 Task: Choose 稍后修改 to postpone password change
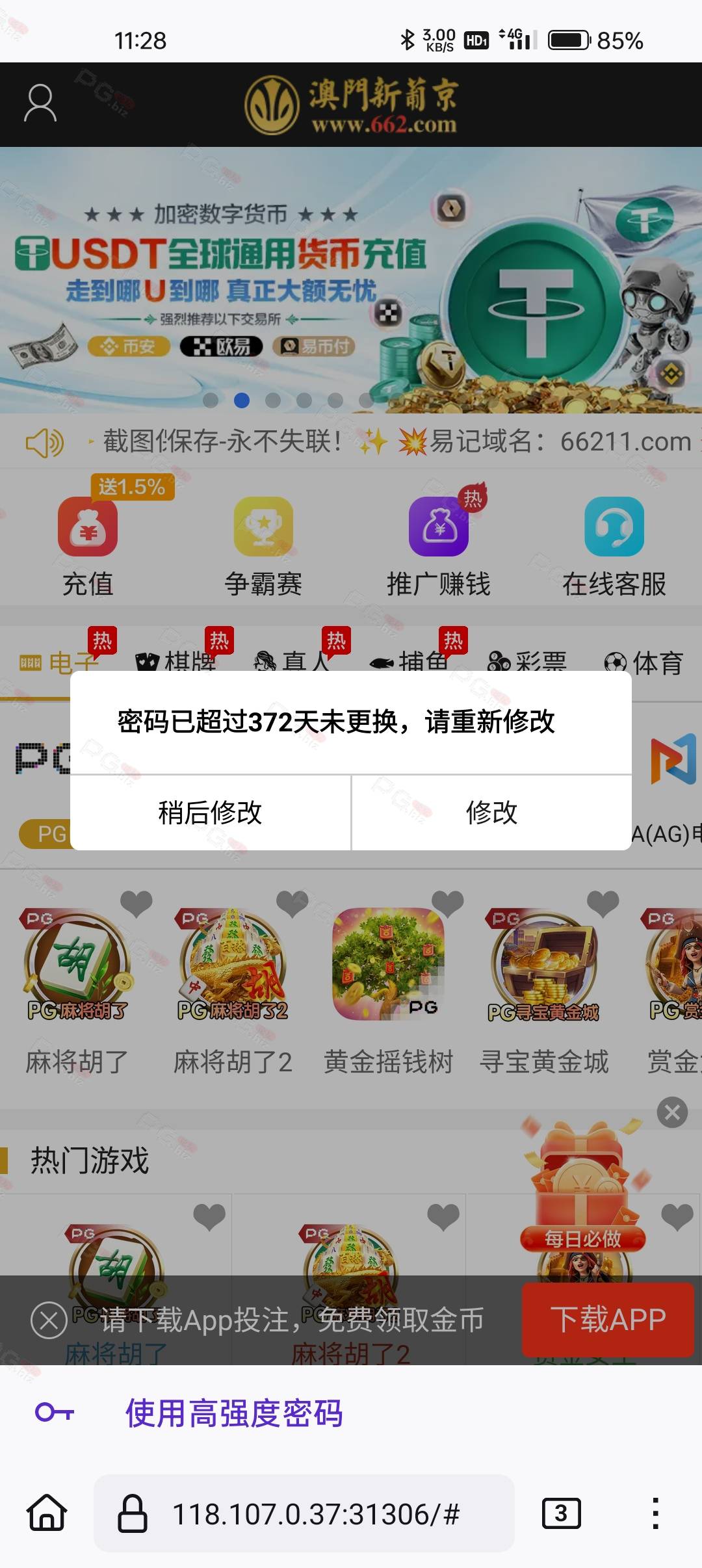pyautogui.click(x=210, y=813)
